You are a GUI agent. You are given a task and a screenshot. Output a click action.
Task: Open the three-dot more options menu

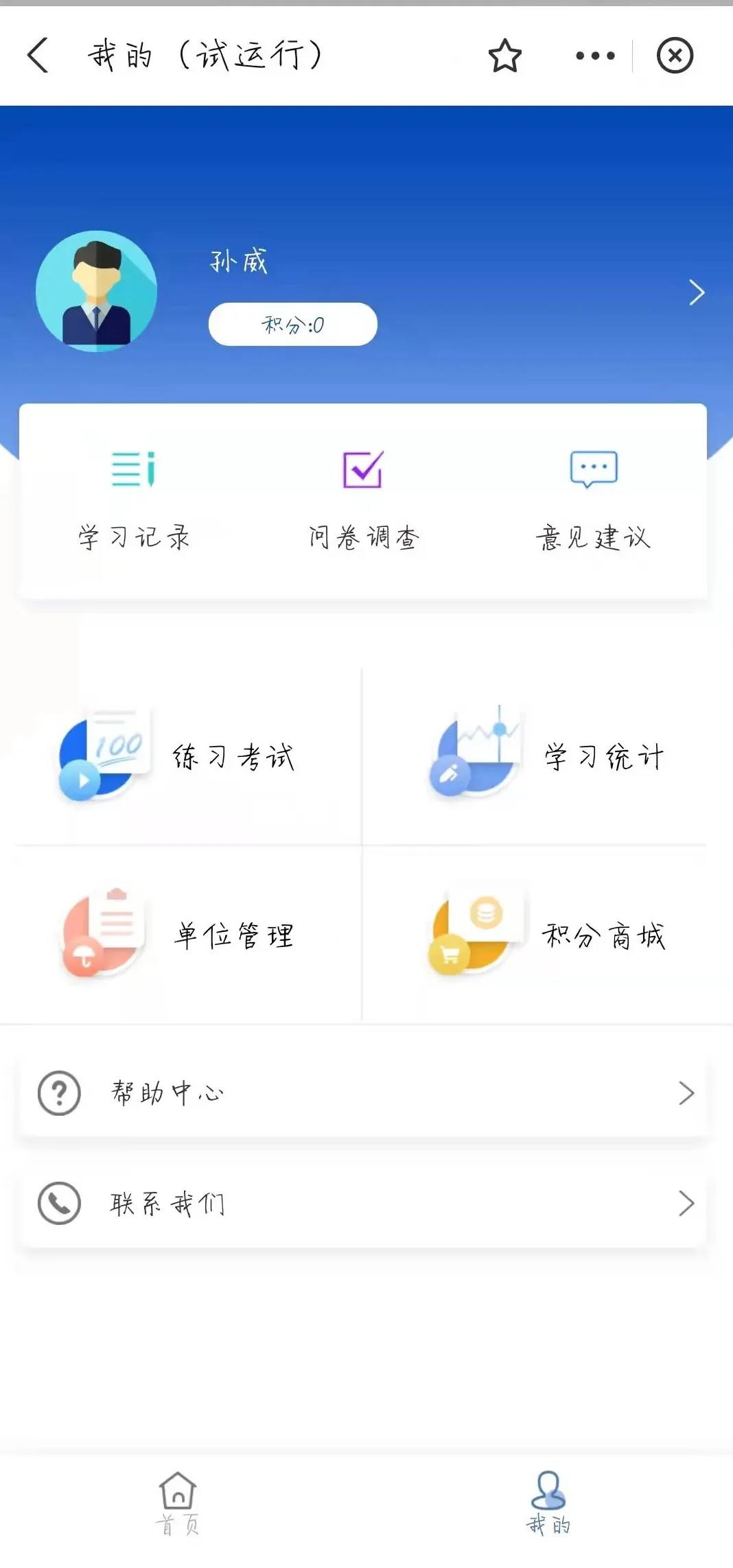point(595,56)
